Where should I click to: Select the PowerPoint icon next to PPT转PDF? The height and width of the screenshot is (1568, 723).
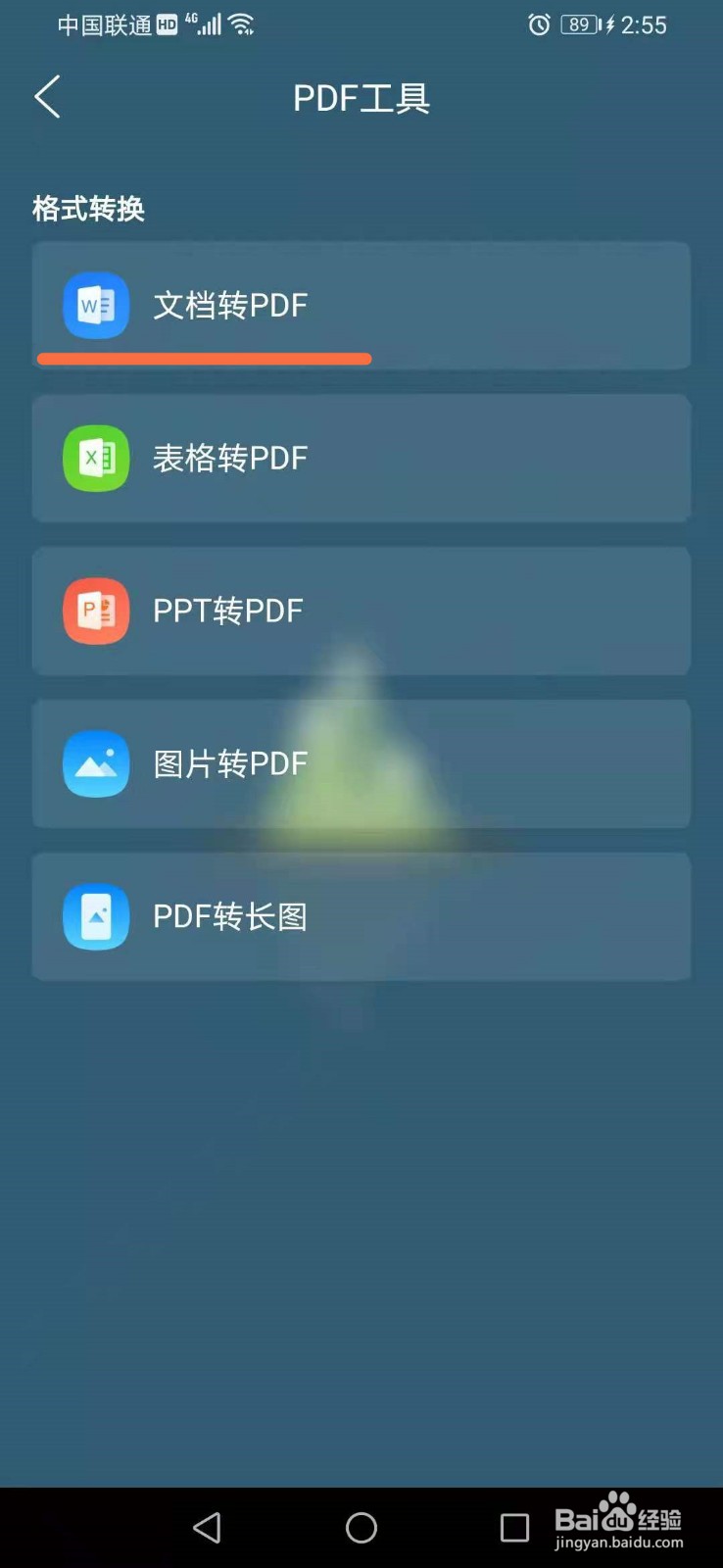[x=95, y=612]
